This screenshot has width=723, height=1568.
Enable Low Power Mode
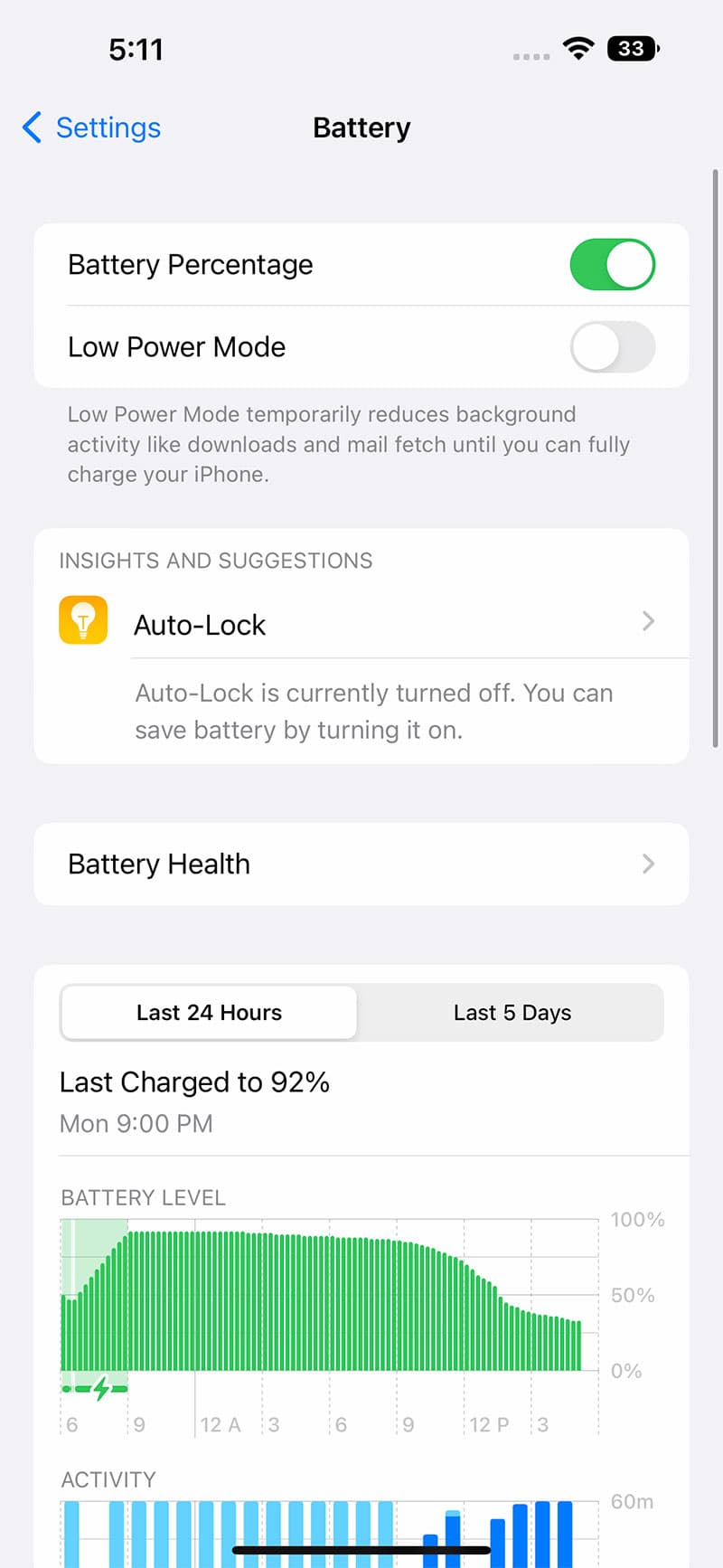coord(612,347)
